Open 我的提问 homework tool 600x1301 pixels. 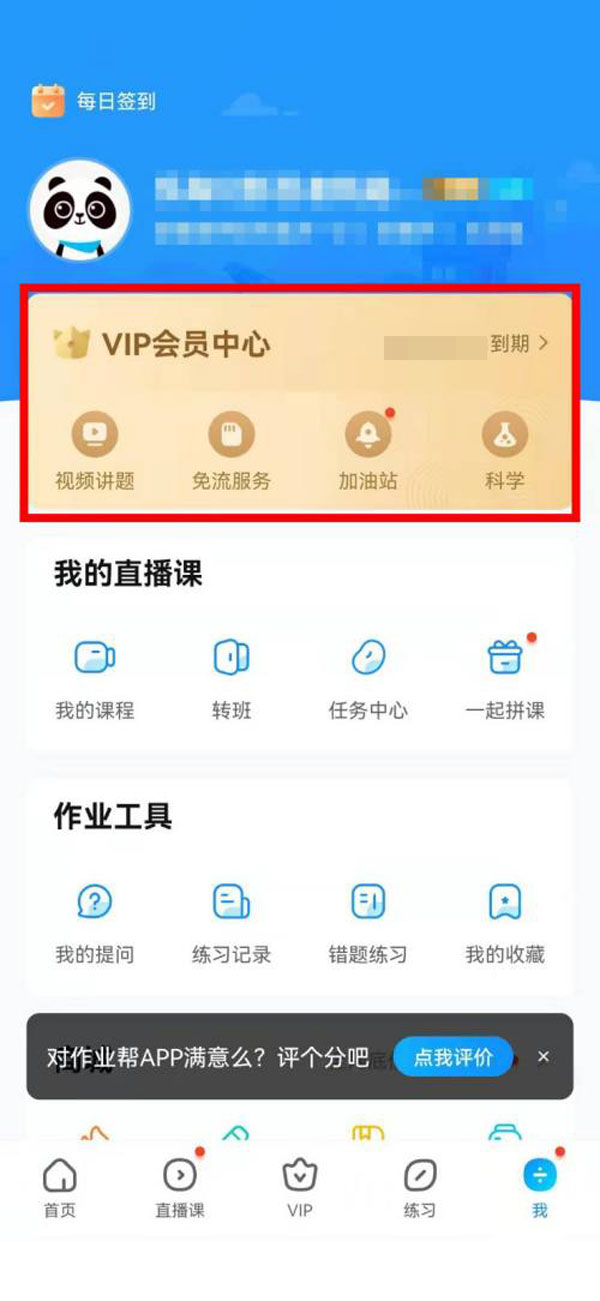pyautogui.click(x=95, y=920)
